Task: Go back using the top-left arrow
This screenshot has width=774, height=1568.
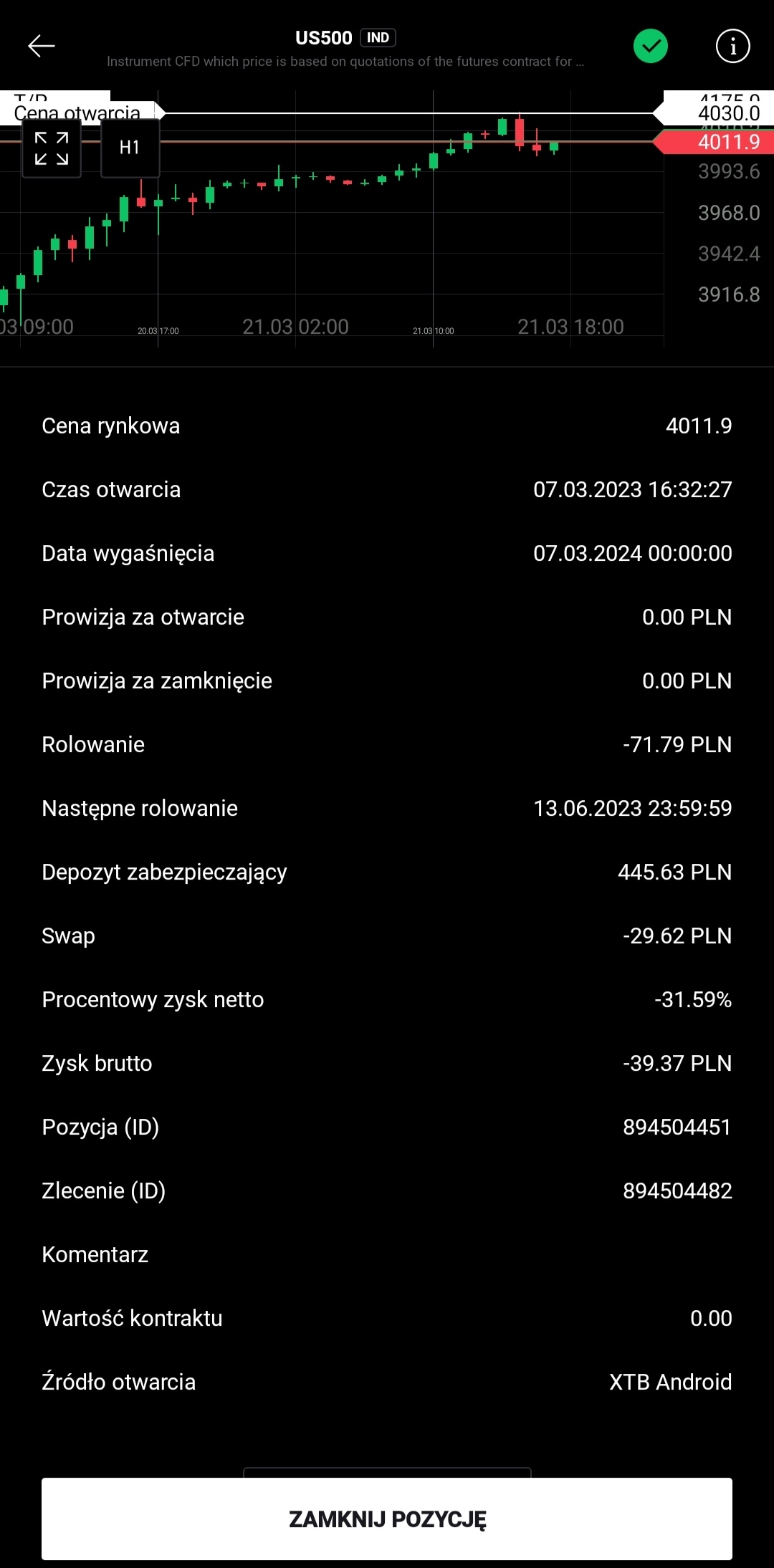Action: point(42,47)
